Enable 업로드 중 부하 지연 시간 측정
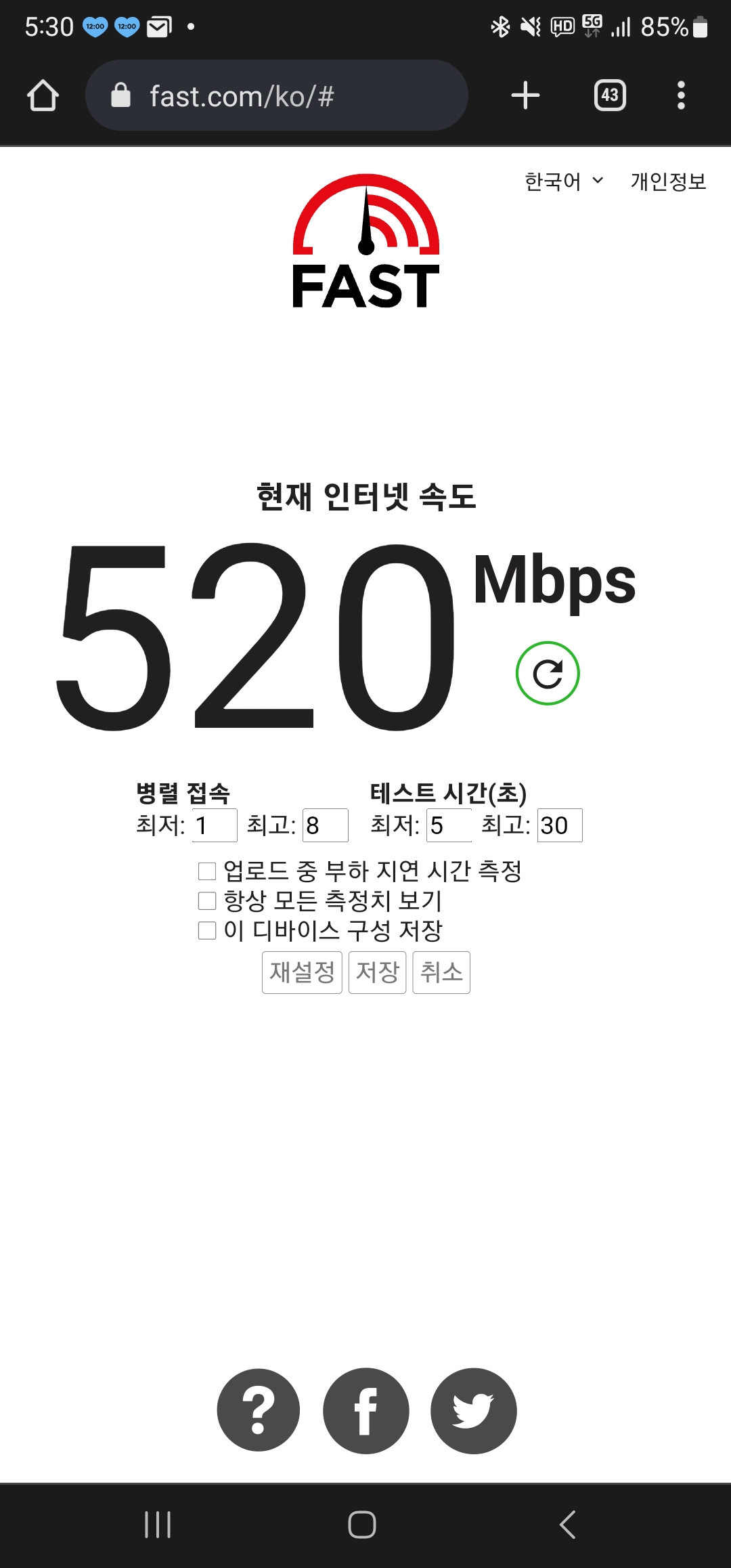The image size is (731, 1568). click(207, 871)
